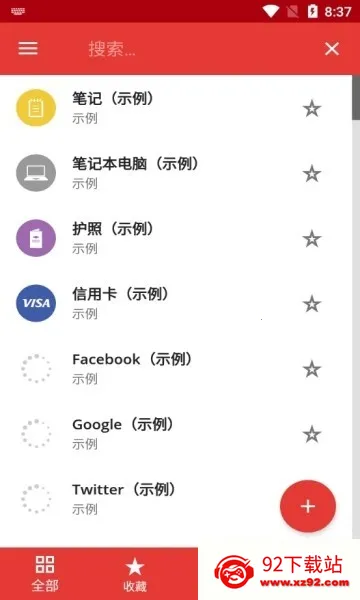Mark 护照（示例）as favorite
360x600 pixels.
click(x=312, y=239)
